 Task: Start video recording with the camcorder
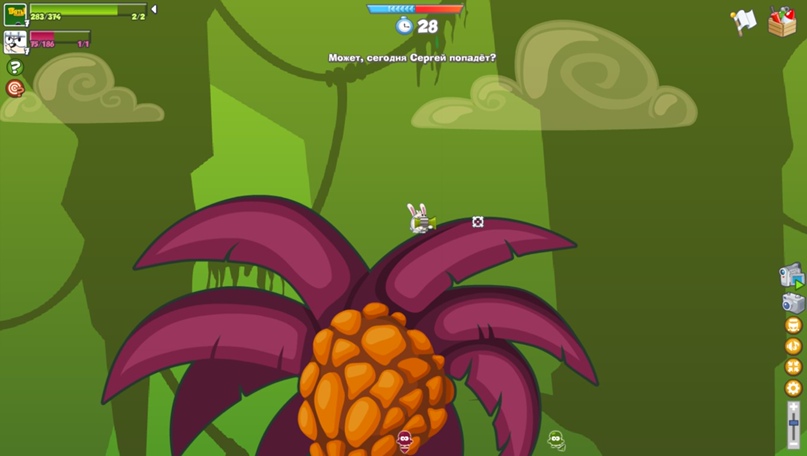coord(791,276)
